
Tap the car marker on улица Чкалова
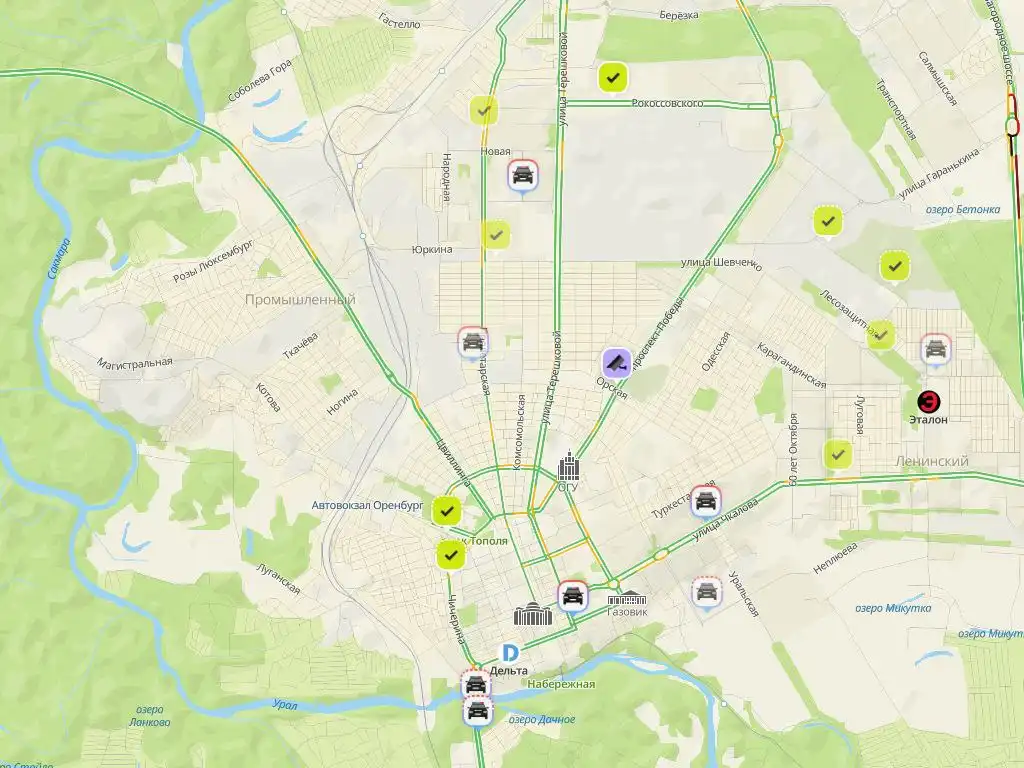tap(706, 500)
